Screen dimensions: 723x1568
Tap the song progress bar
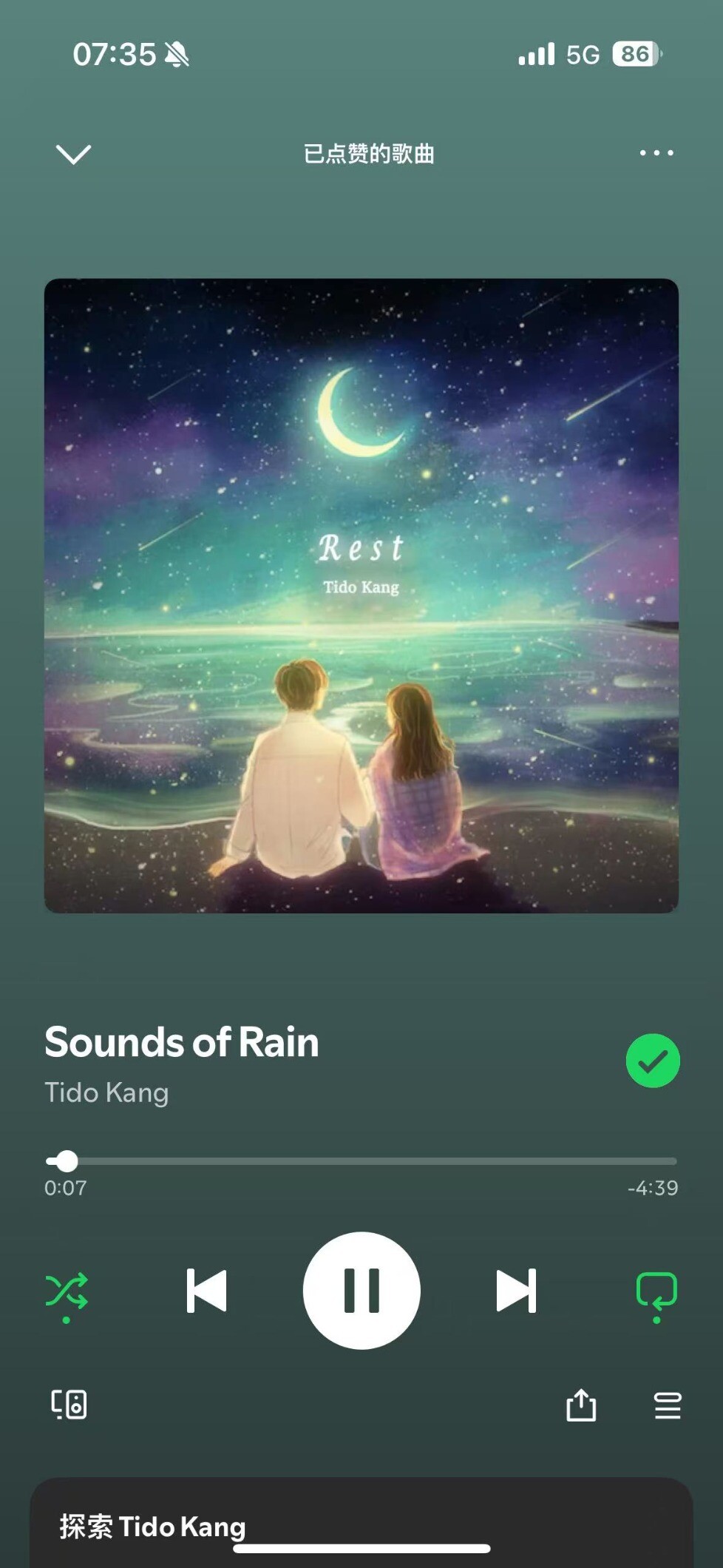click(361, 1161)
